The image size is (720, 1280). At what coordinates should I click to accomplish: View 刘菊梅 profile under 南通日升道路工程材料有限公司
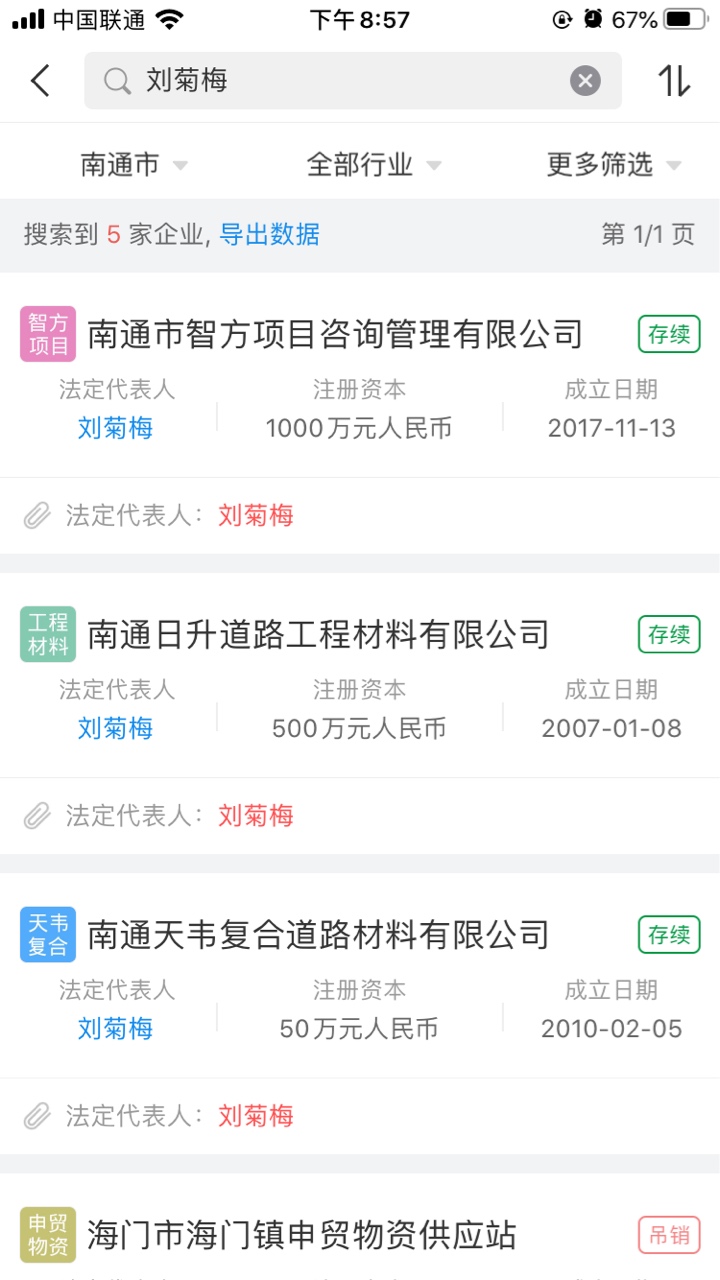(115, 728)
